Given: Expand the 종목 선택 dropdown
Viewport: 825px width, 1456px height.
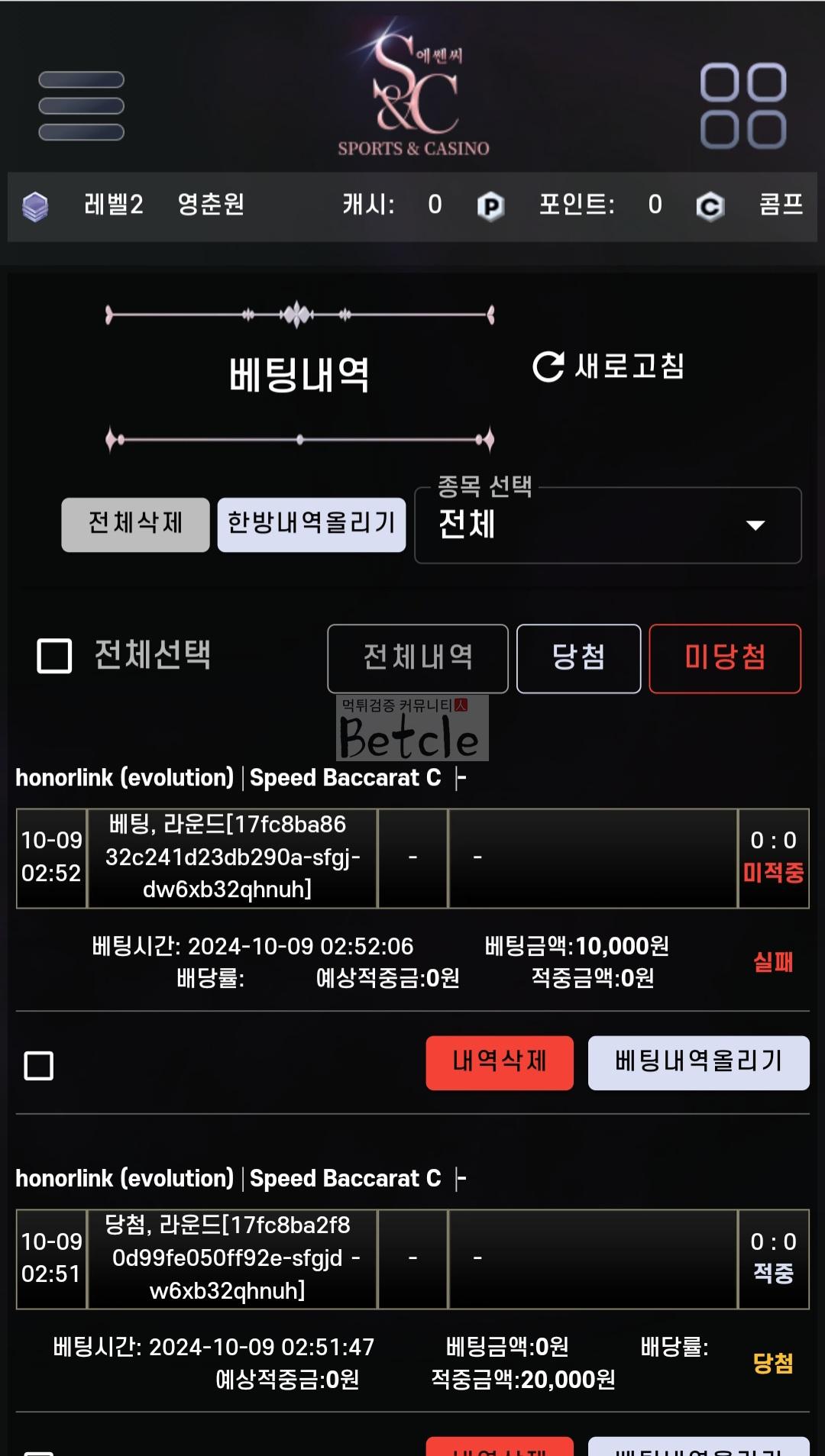Looking at the screenshot, I should [607, 525].
